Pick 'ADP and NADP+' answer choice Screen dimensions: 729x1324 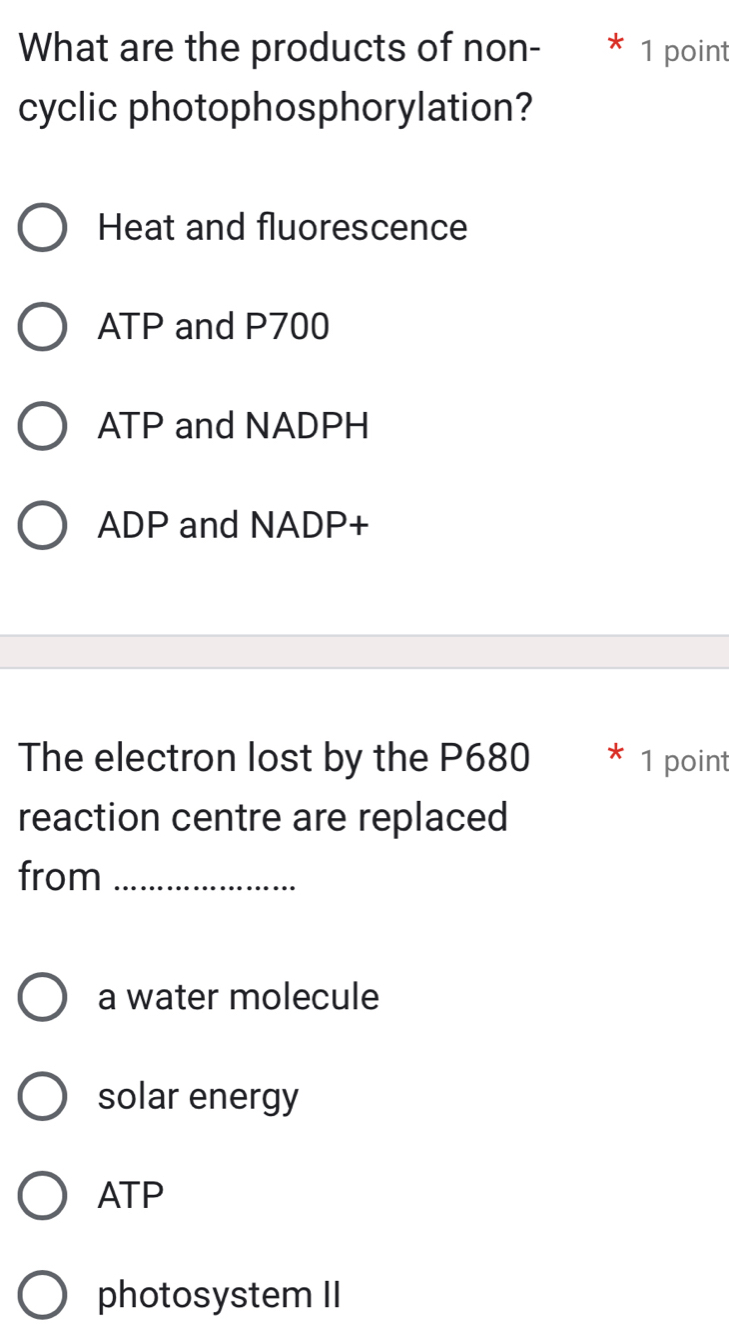click(41, 526)
